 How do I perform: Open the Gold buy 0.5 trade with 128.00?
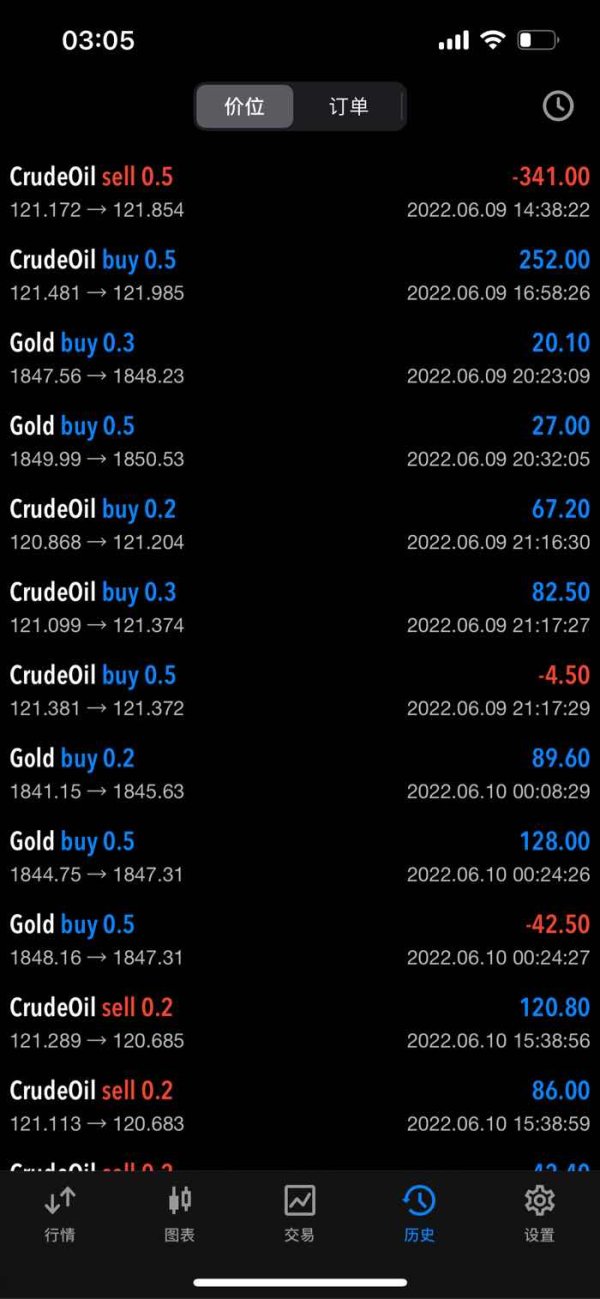pos(300,857)
